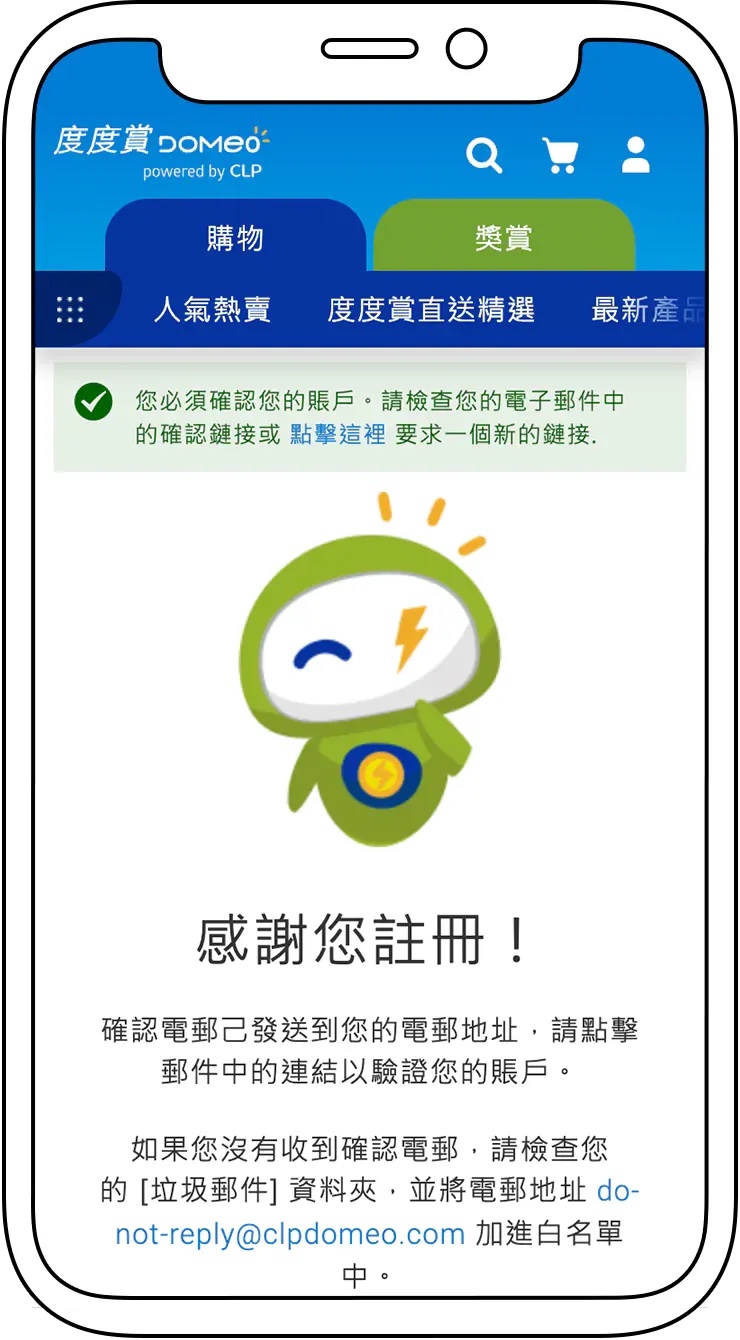Tap the DOMEO logo to go home
Image resolution: width=740 pixels, height=1340 pixels.
[x=162, y=150]
